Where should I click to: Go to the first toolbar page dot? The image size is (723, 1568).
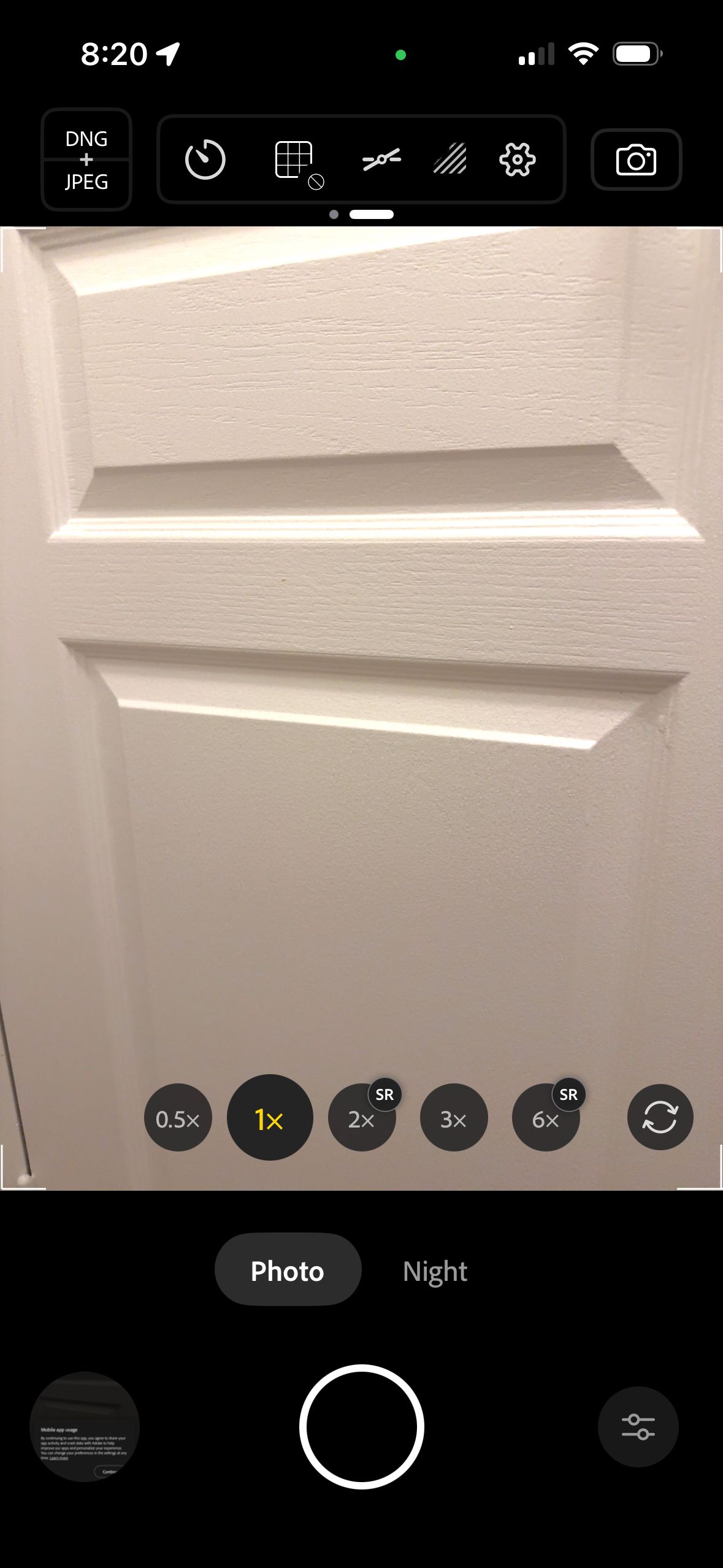point(334,215)
